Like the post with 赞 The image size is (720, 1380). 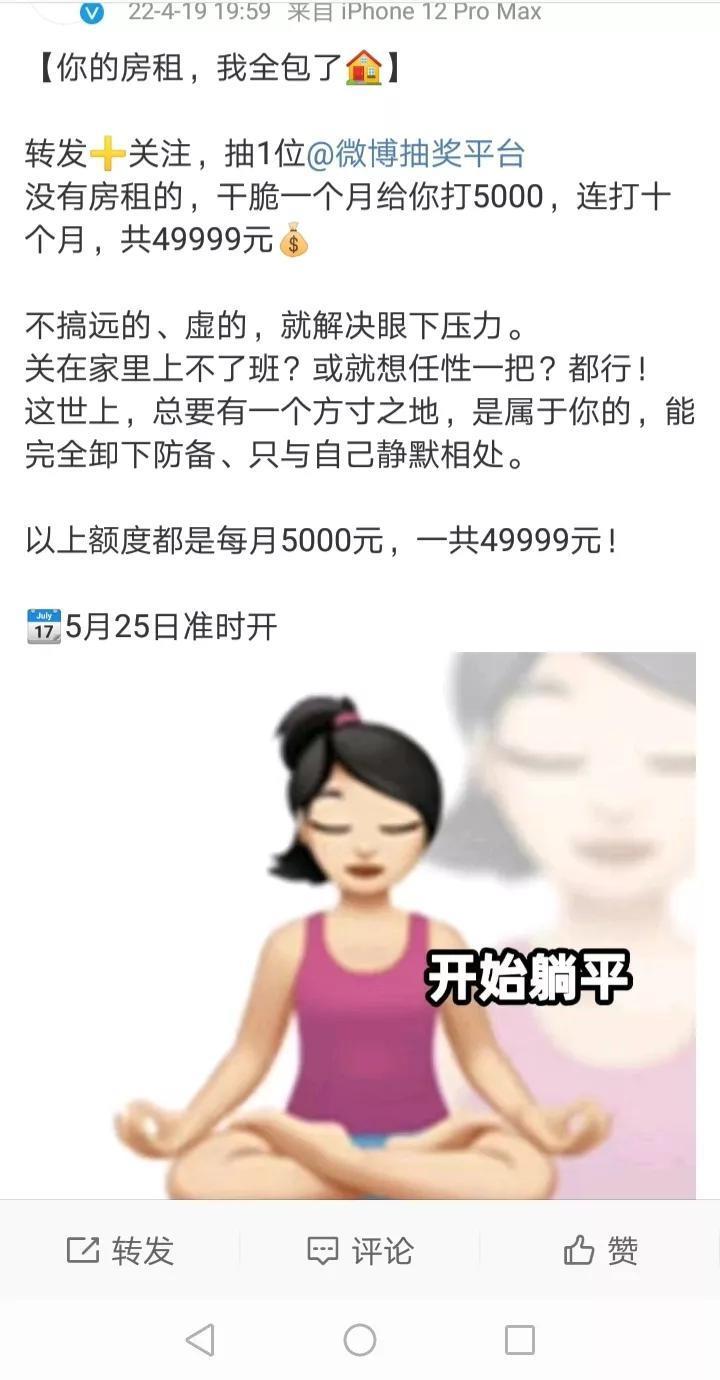600,1250
